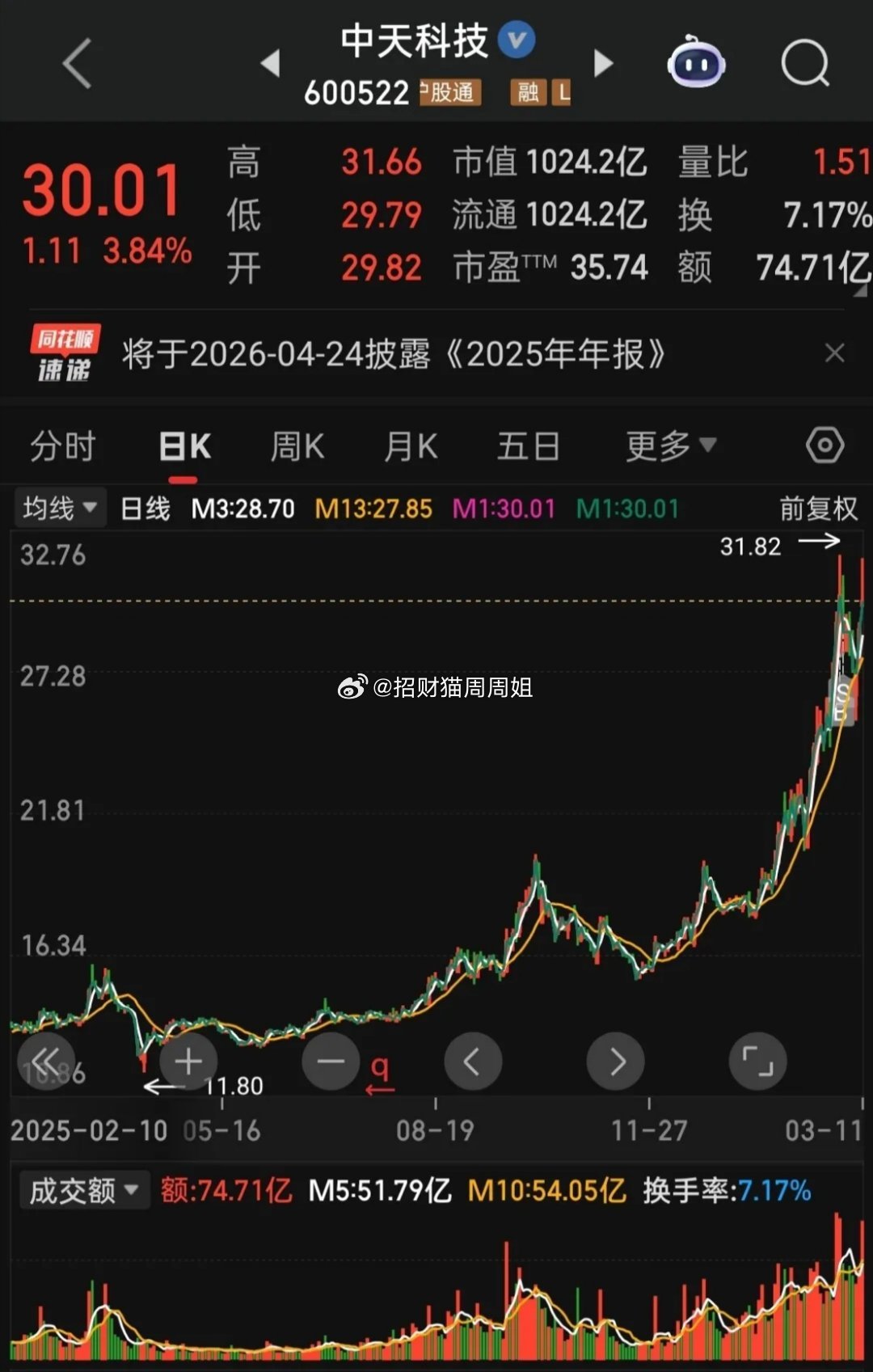Image resolution: width=873 pixels, height=1372 pixels.
Task: Open chart settings hexagon icon
Action: click(824, 445)
